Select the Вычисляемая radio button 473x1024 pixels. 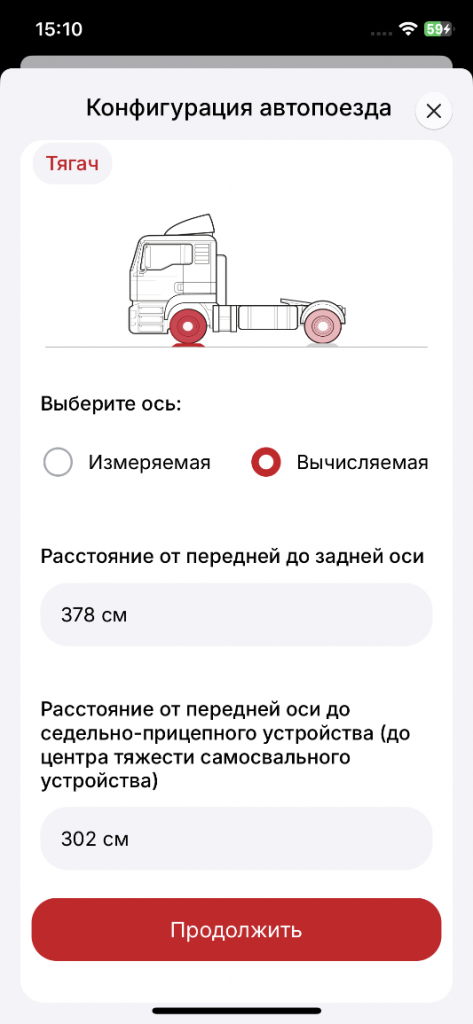coord(266,463)
